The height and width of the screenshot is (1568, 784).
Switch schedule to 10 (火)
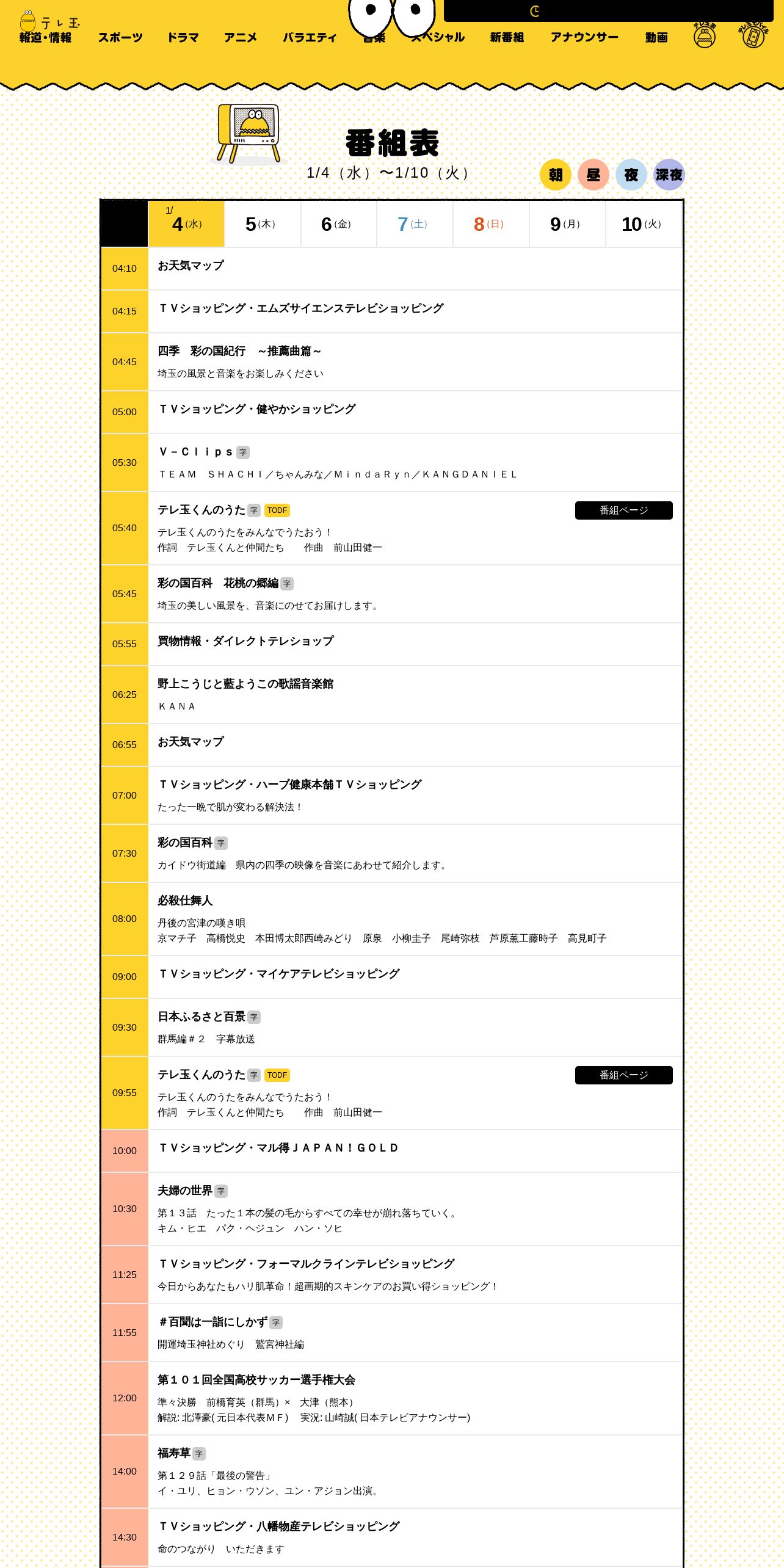click(x=644, y=224)
